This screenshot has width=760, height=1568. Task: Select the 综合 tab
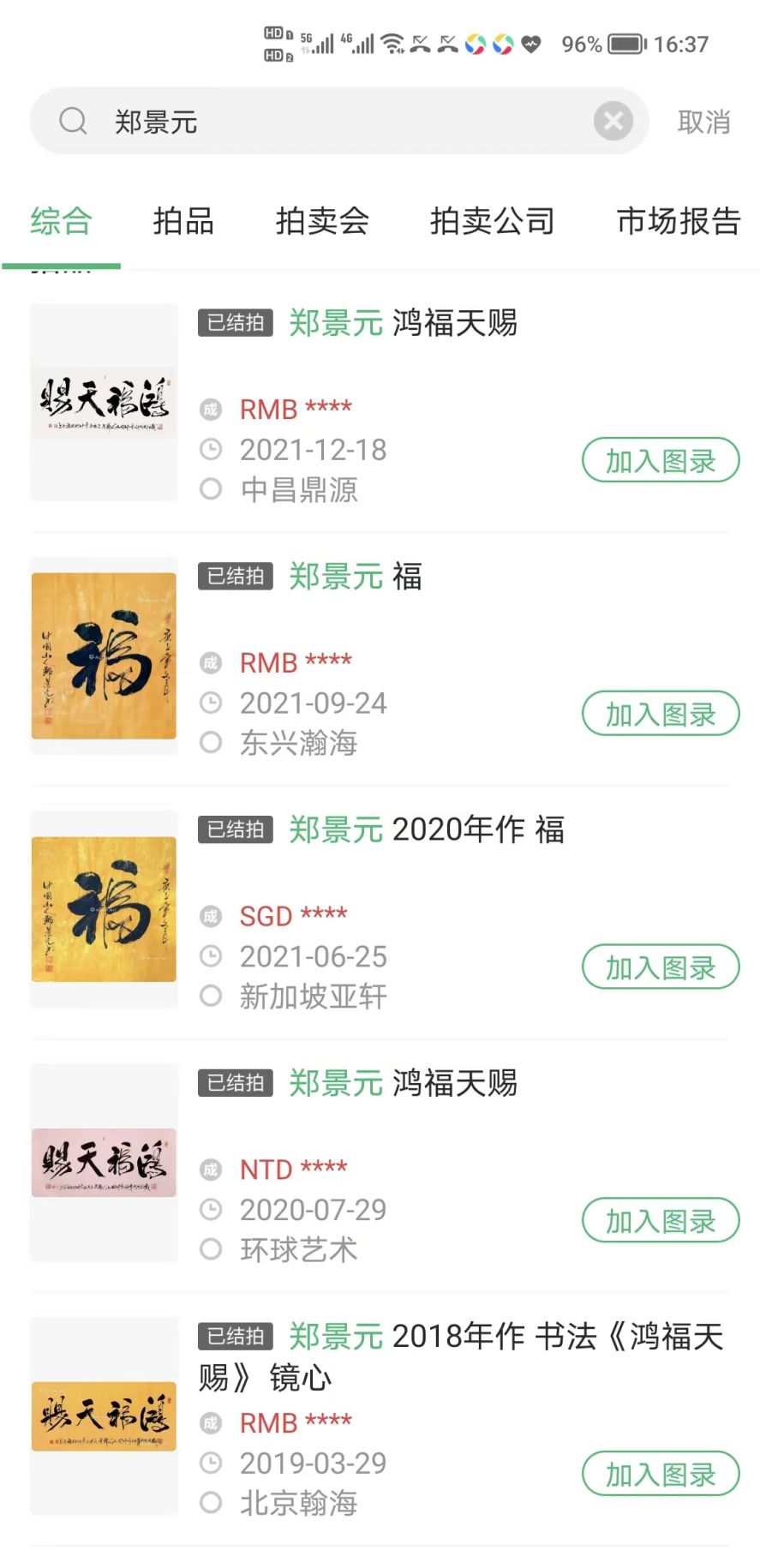pyautogui.click(x=61, y=222)
